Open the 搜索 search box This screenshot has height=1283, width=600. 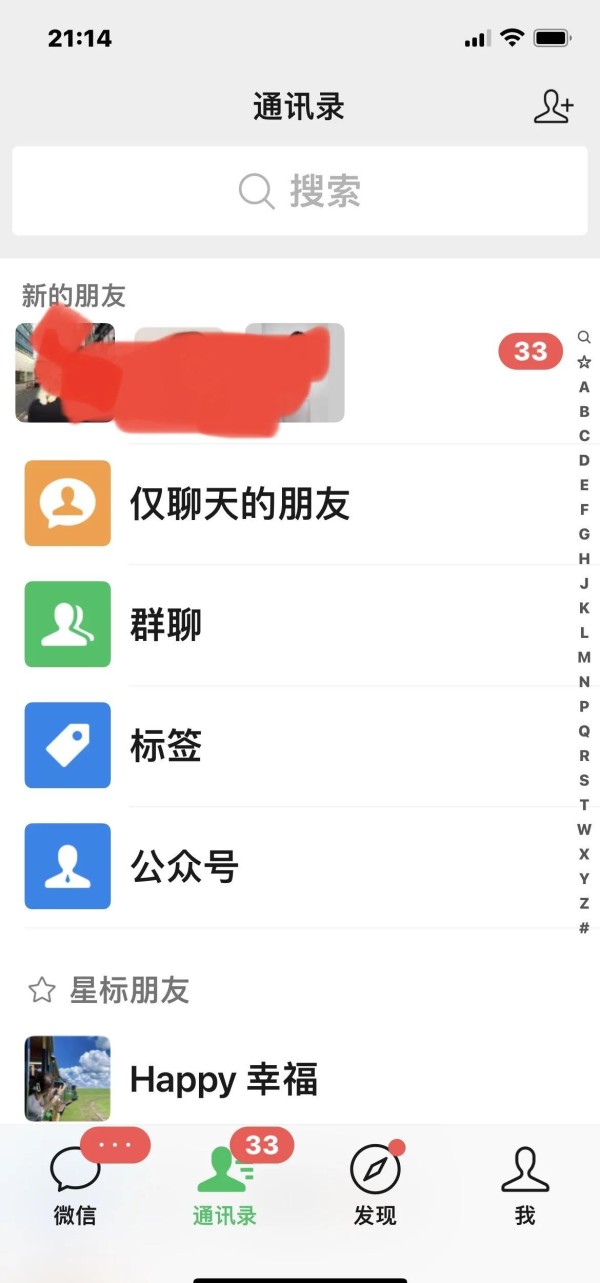click(x=300, y=191)
